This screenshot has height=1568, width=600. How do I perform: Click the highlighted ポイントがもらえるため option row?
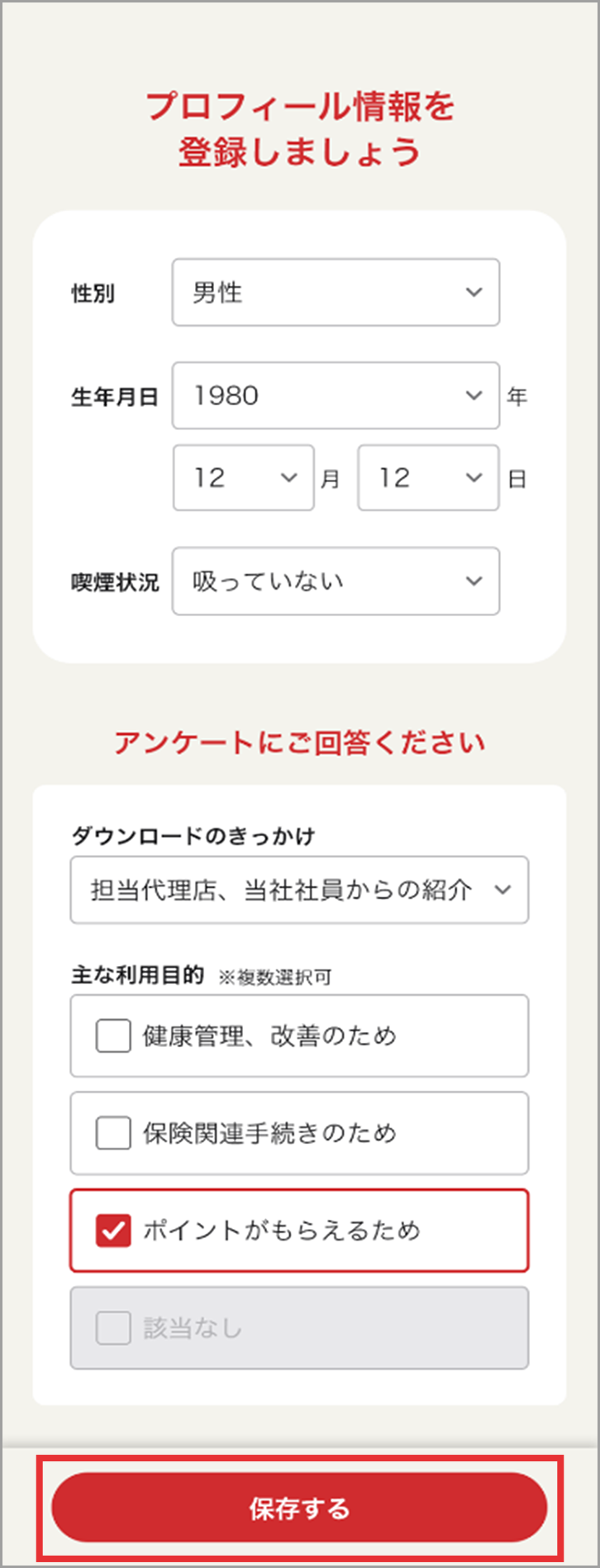[299, 1231]
